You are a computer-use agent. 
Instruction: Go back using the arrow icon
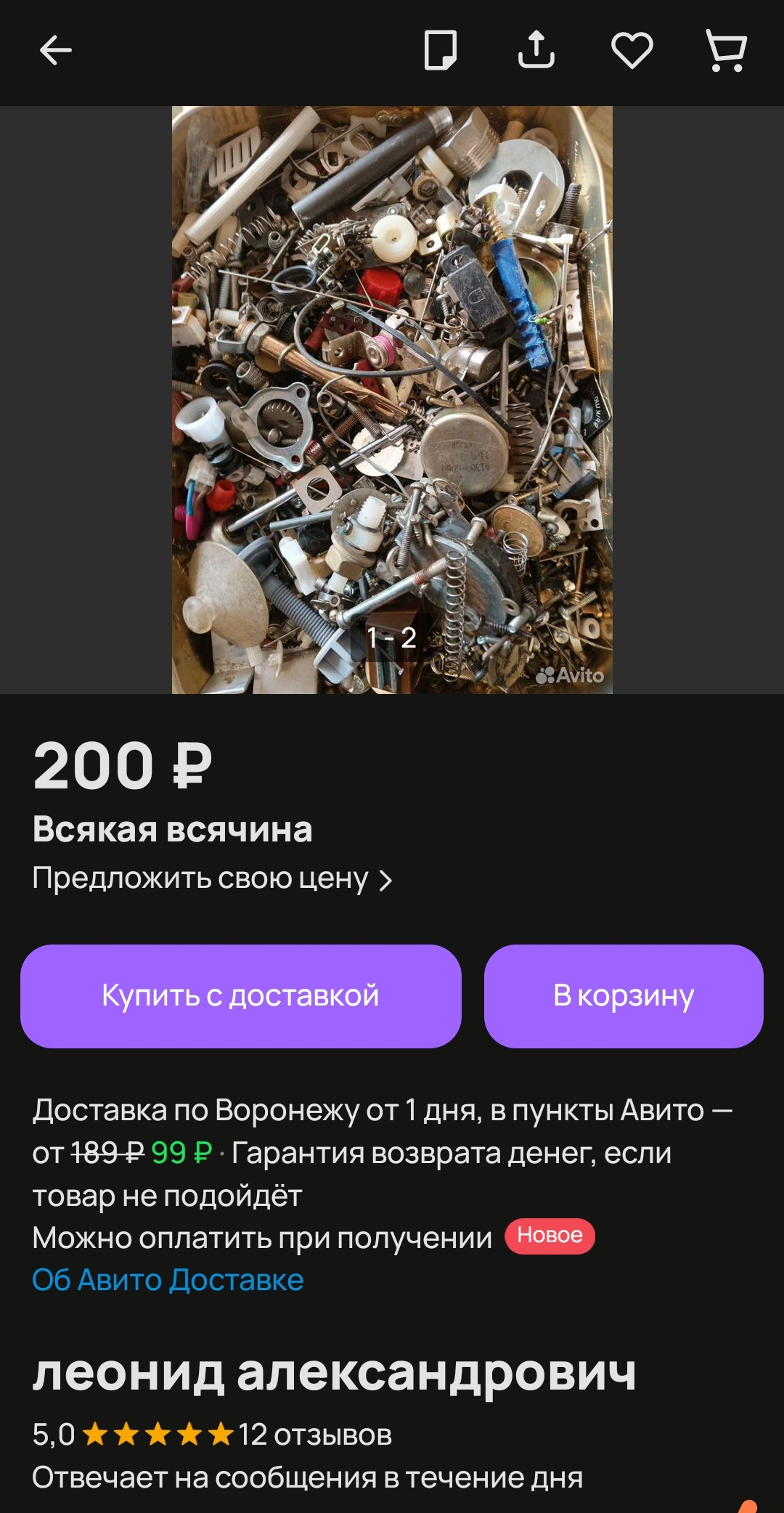(x=55, y=51)
